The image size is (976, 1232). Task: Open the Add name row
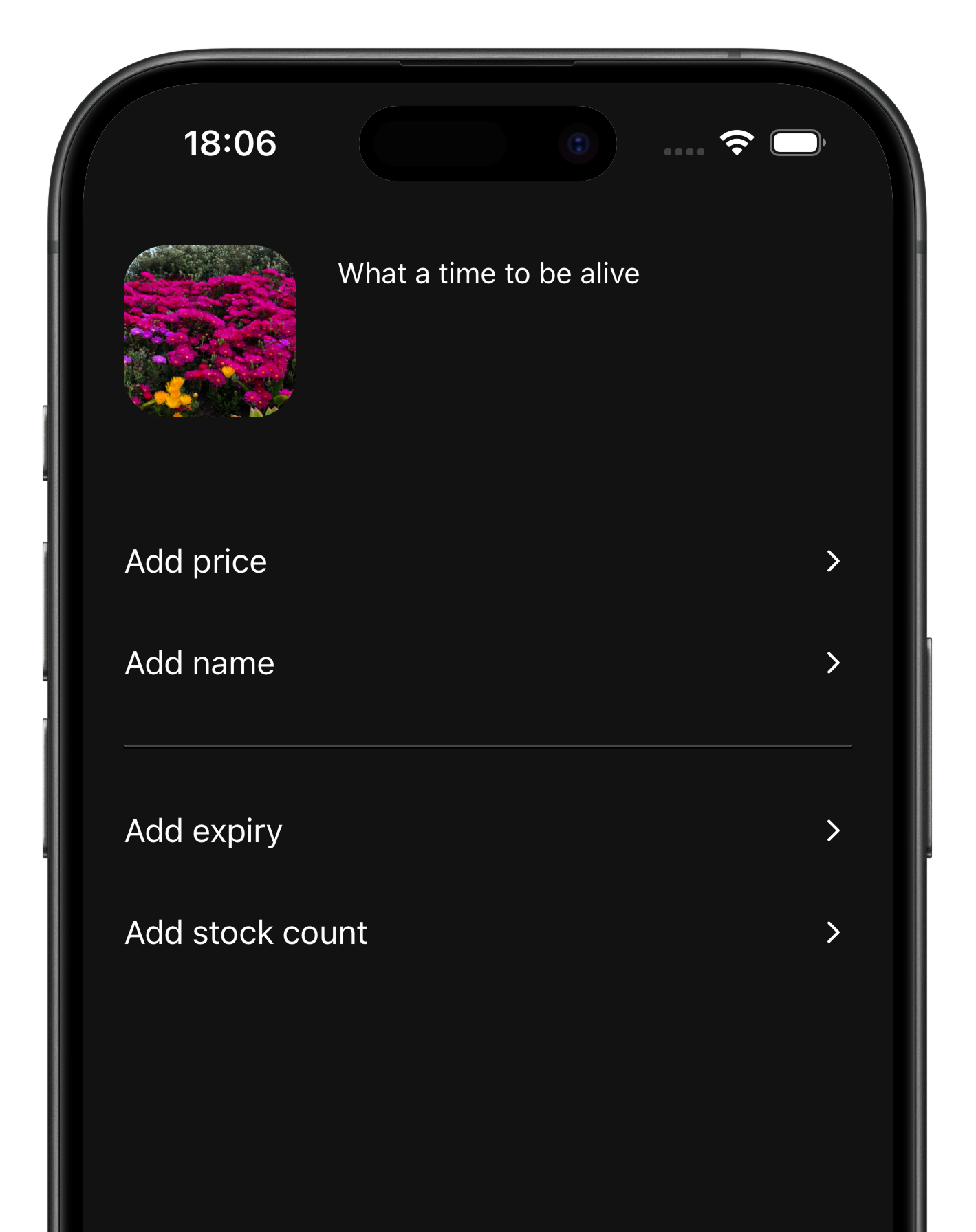click(481, 663)
